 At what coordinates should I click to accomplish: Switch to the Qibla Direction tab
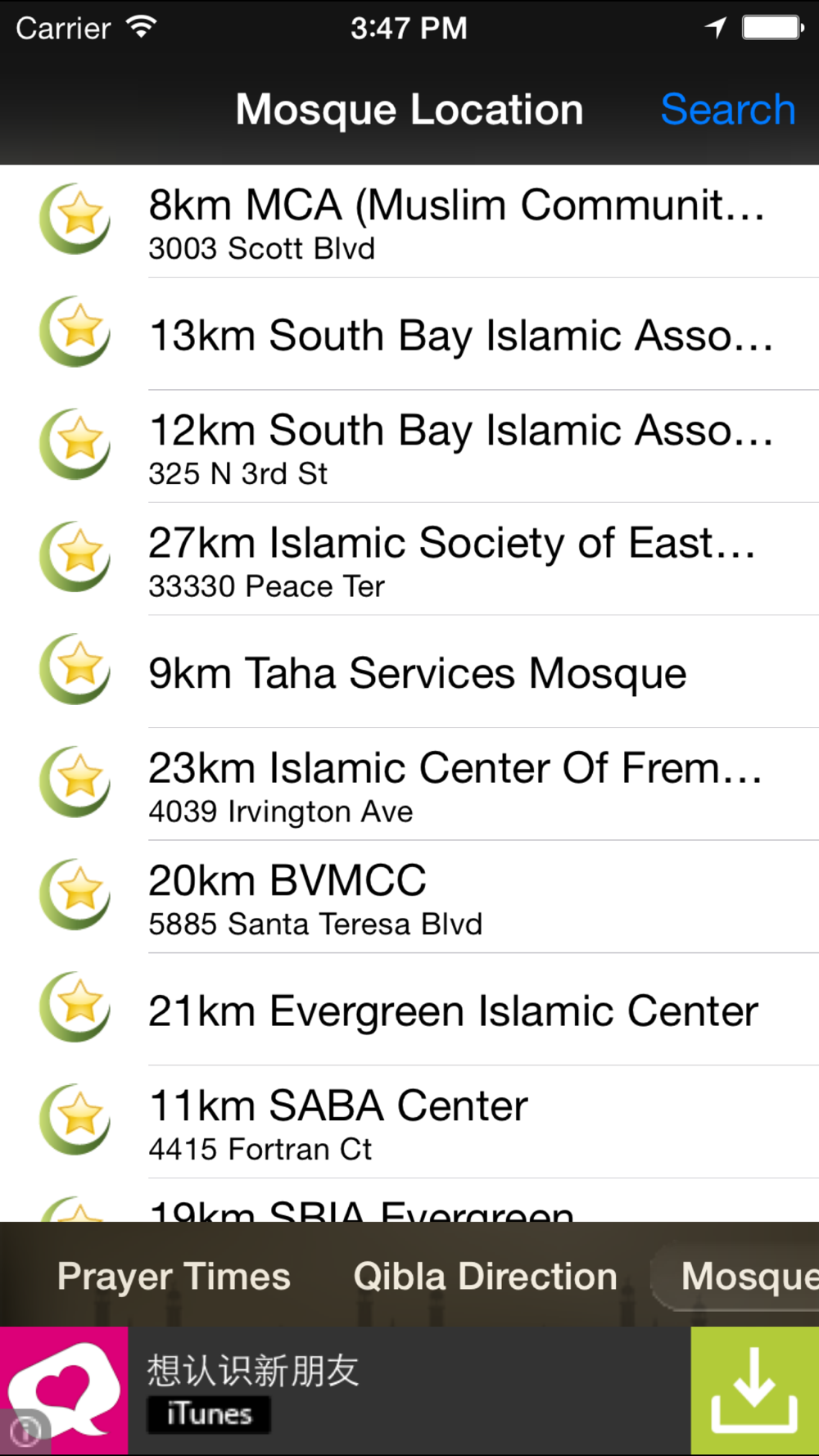pos(485,1276)
